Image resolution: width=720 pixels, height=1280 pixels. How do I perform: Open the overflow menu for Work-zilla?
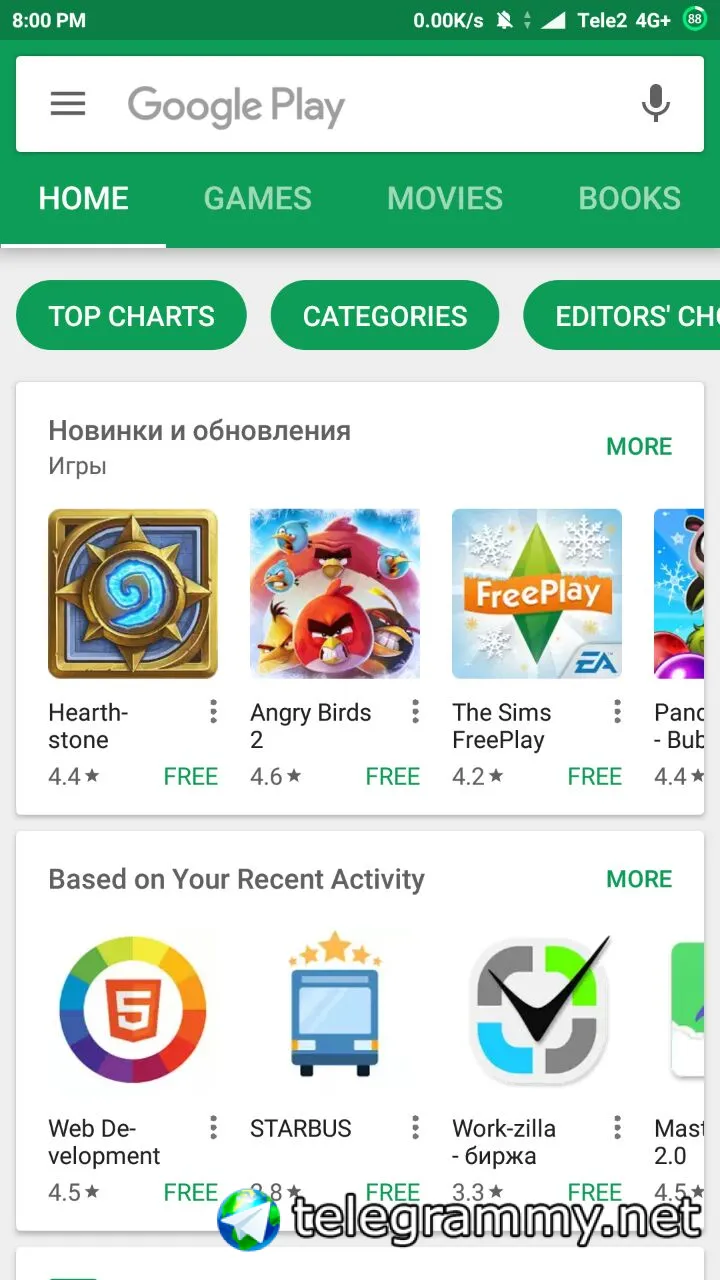(x=617, y=1128)
